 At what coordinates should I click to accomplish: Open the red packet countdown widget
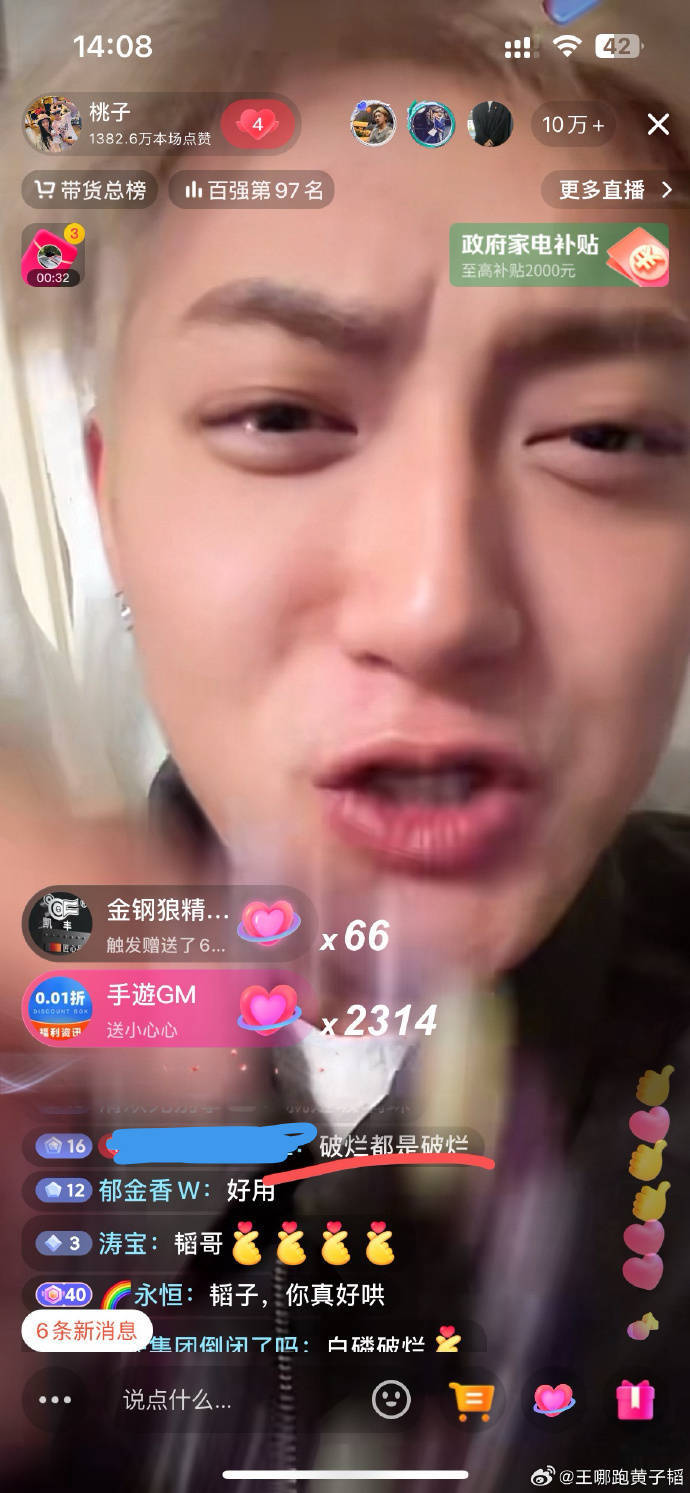click(x=53, y=255)
